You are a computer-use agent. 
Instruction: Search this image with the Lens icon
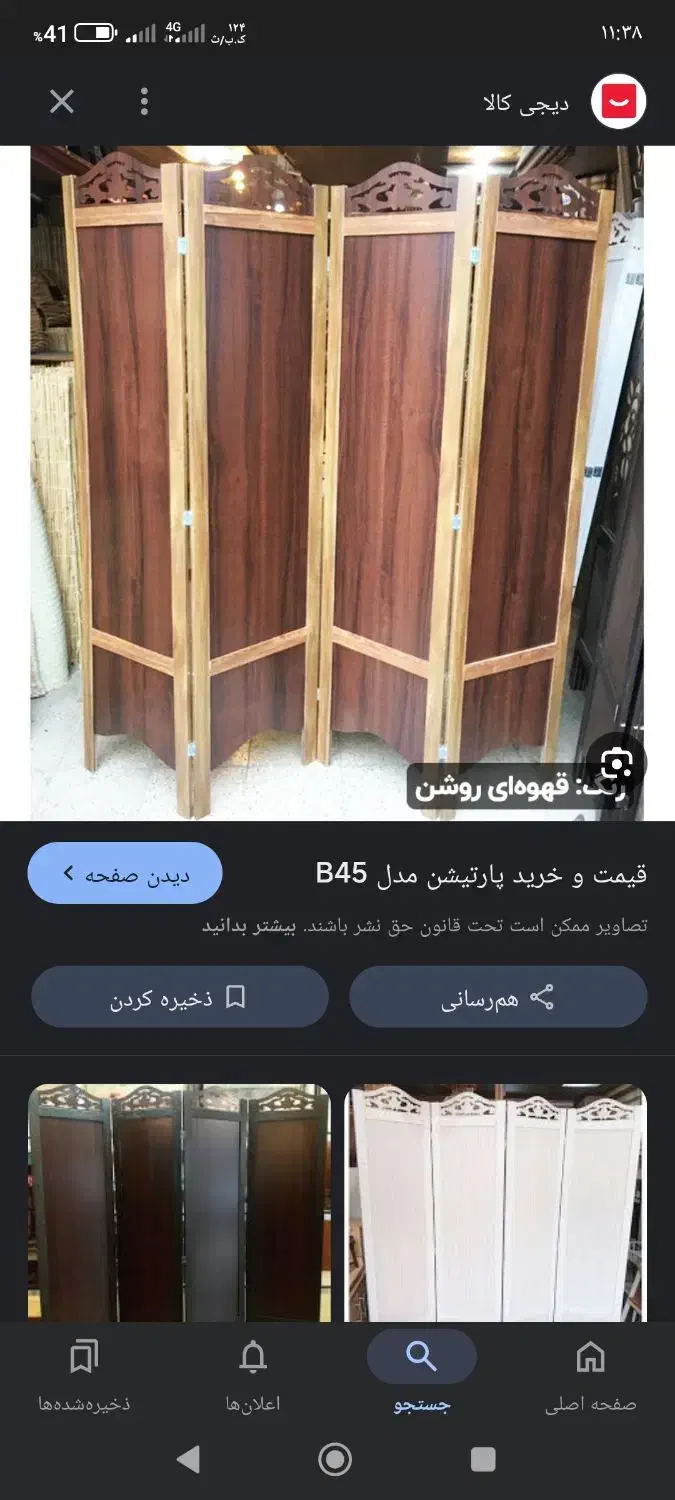point(617,765)
